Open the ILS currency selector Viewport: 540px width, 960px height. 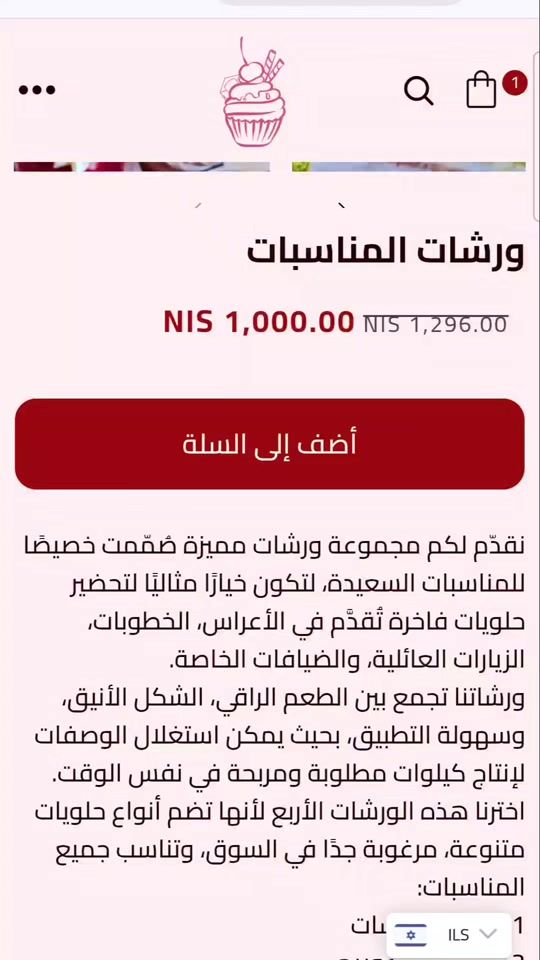pyautogui.click(x=449, y=934)
